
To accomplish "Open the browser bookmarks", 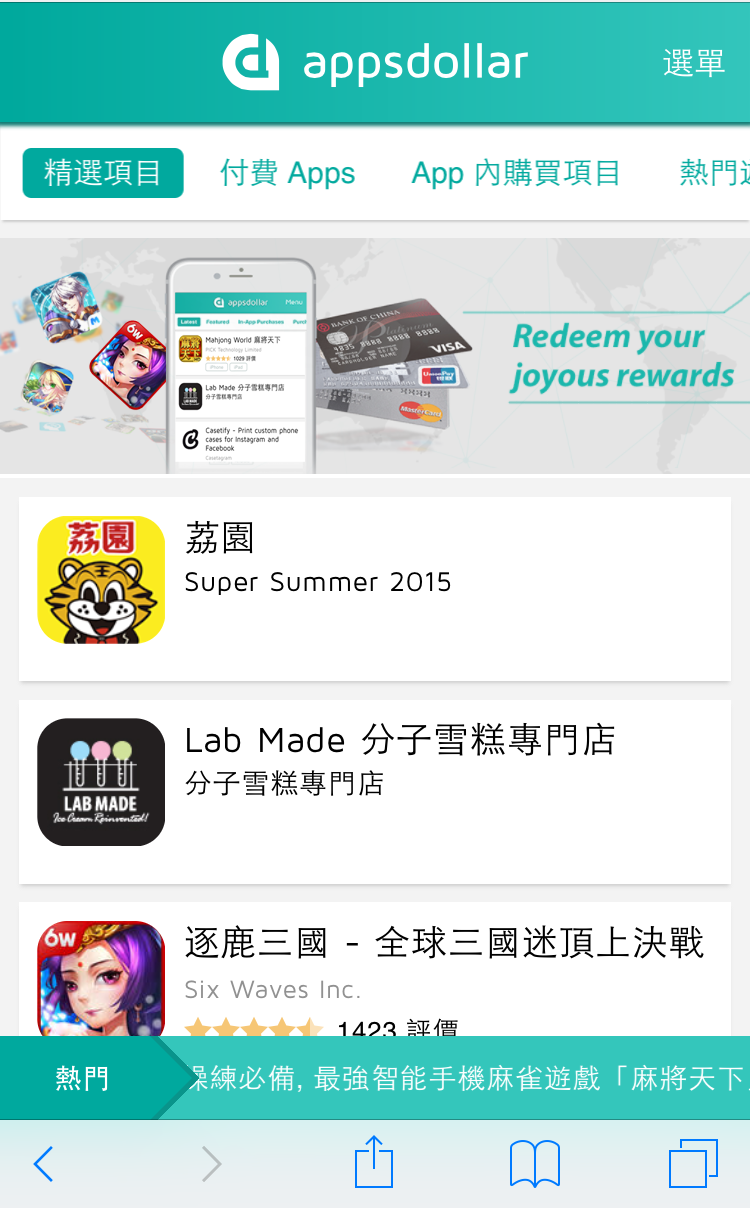I will 534,1164.
